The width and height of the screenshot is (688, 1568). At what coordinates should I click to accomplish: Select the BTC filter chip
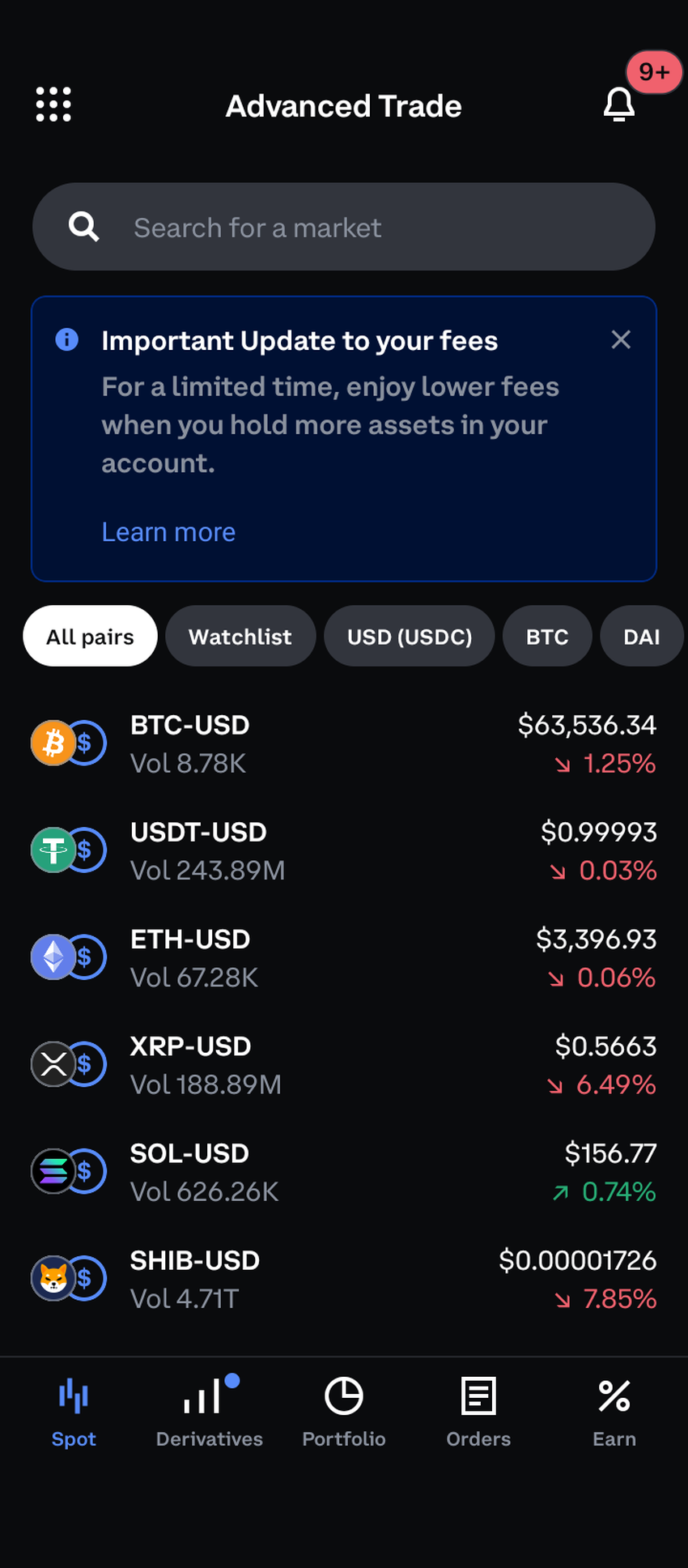tap(547, 637)
